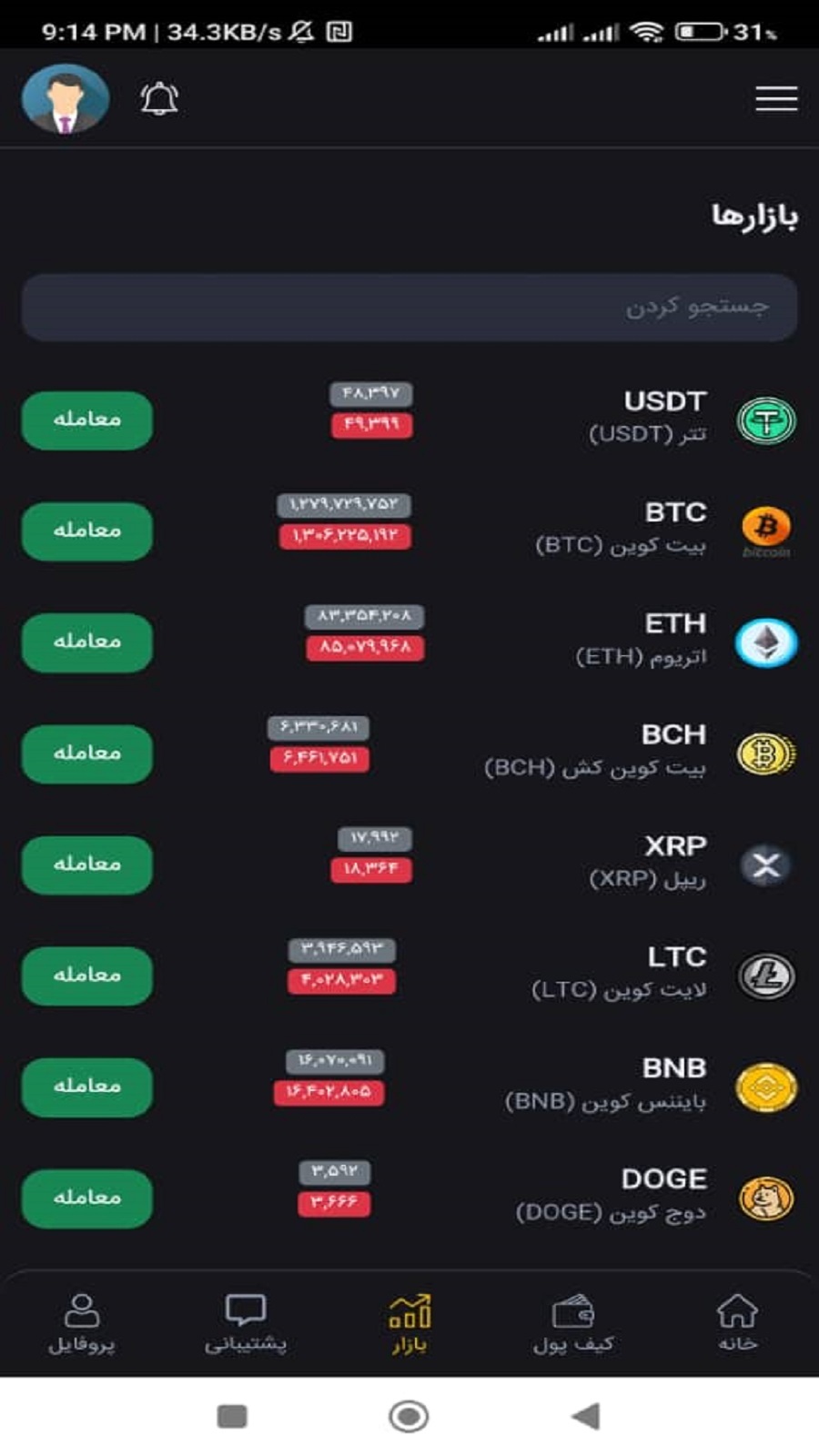Open the notifications bell
This screenshot has height=1456, width=819.
pyautogui.click(x=159, y=99)
